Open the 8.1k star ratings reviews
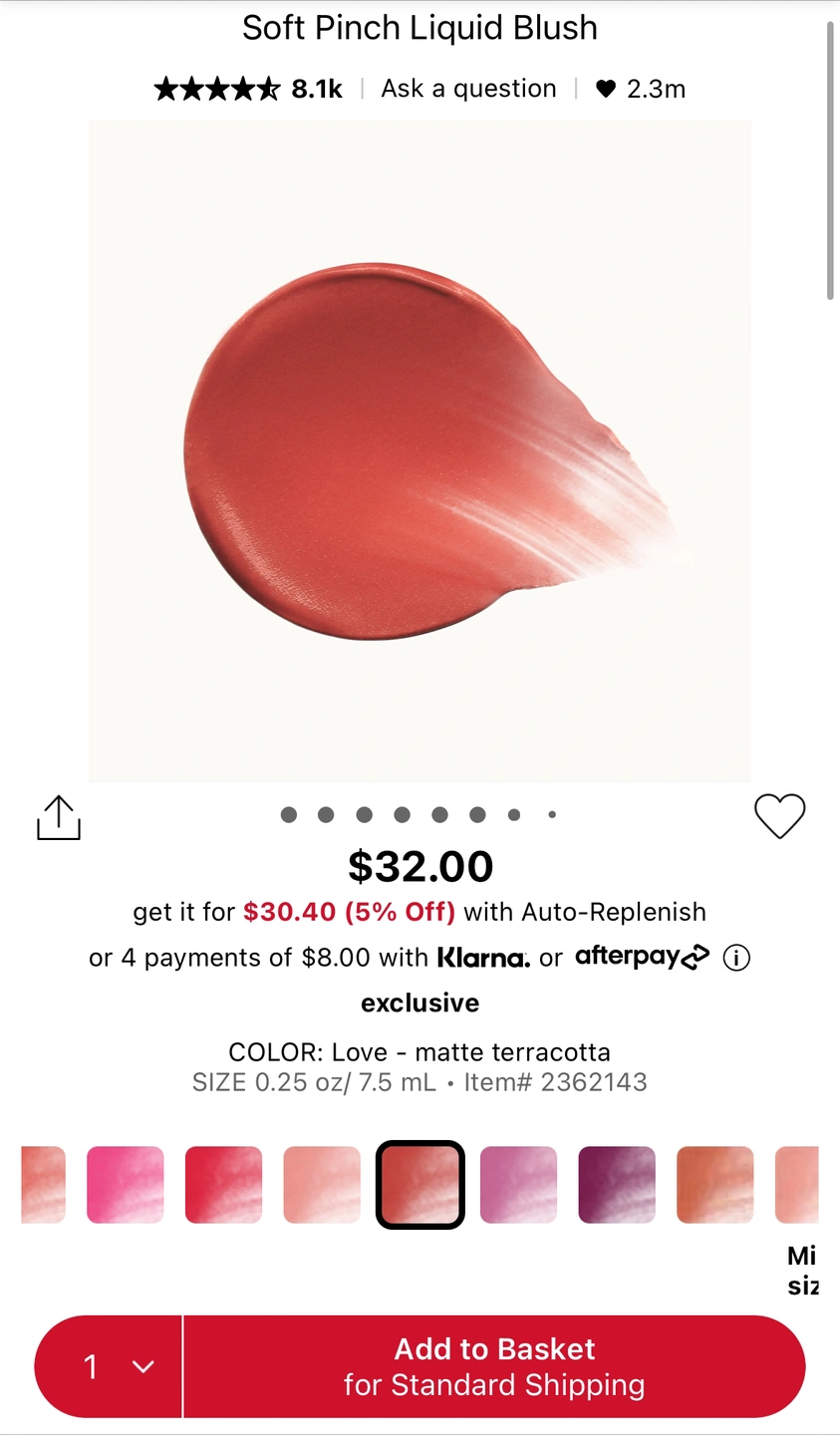Screen dimensions: 840x1435 coord(248,89)
